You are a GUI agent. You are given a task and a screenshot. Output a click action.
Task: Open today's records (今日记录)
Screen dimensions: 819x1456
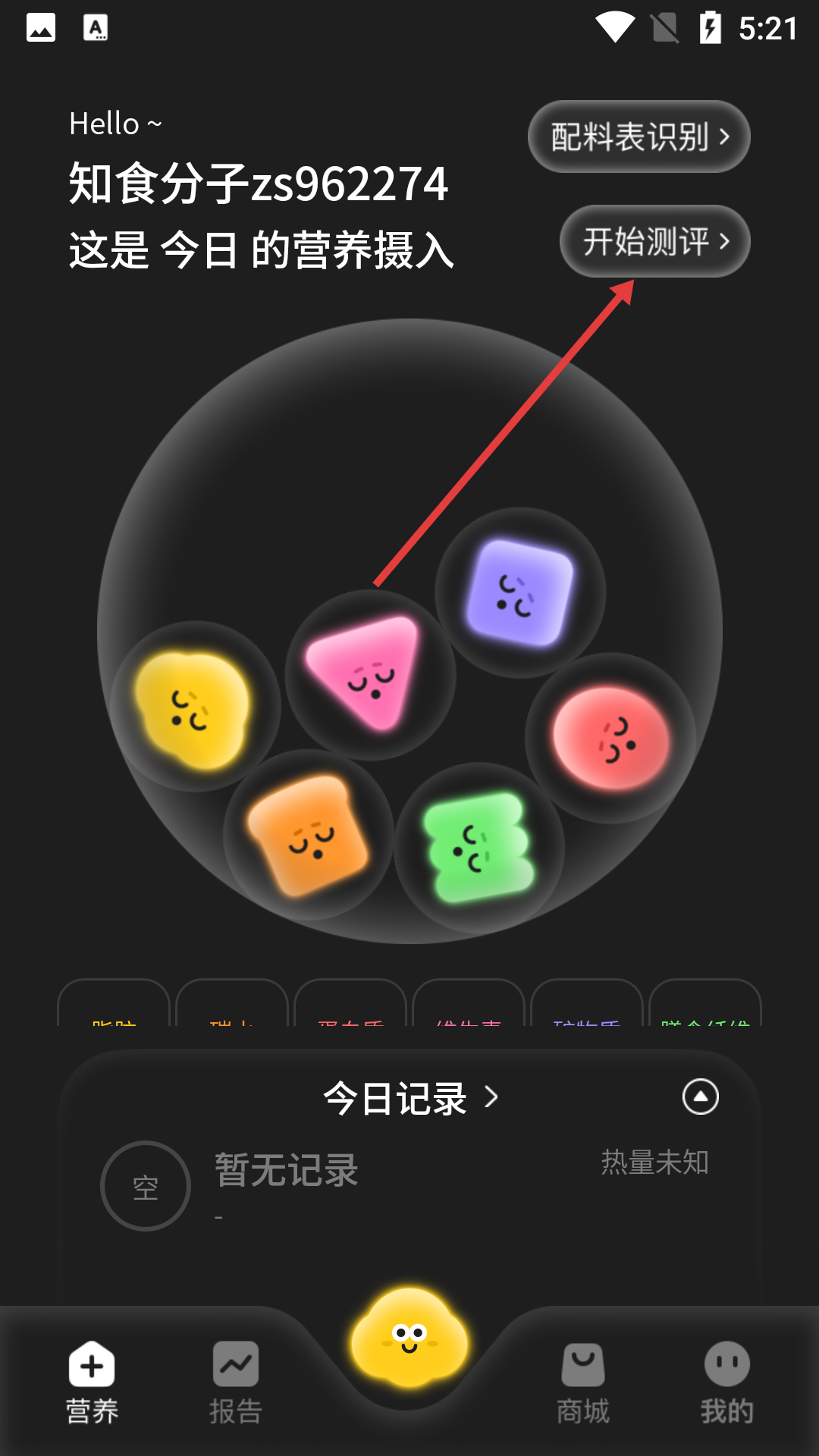(x=409, y=1098)
